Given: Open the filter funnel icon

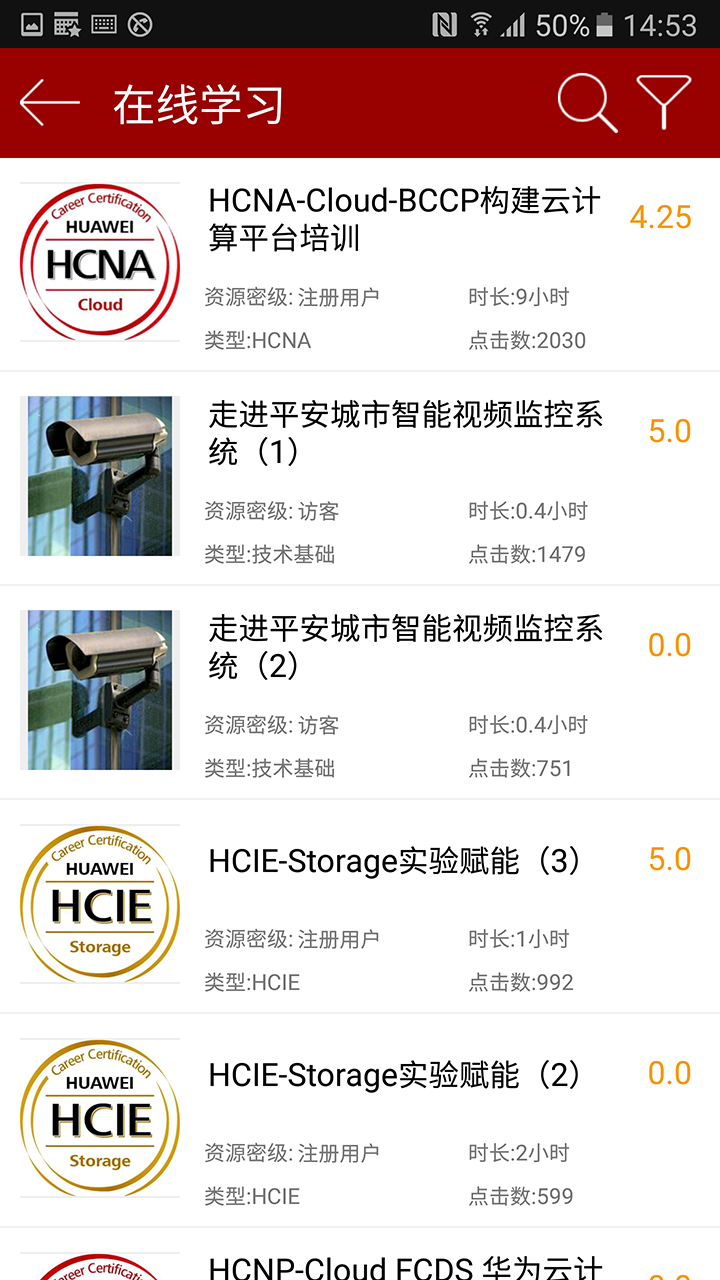Looking at the screenshot, I should pyautogui.click(x=664, y=103).
